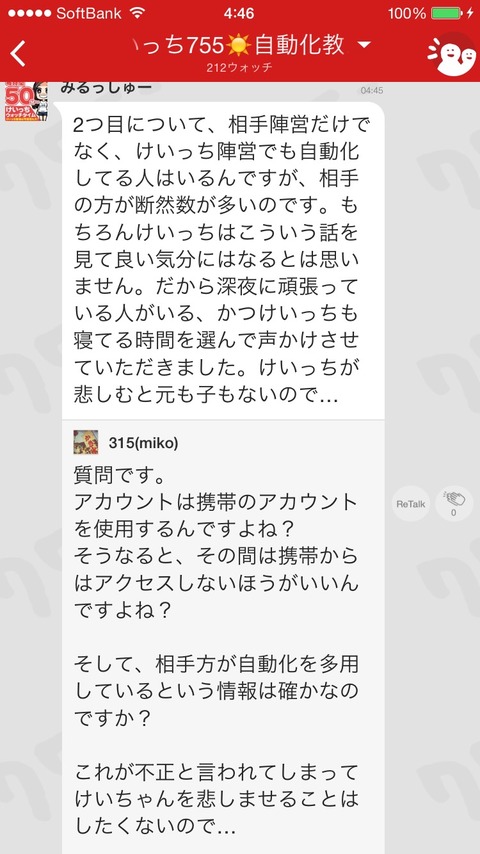Open the quoted post from 315(miko)
480x854 pixels.
[223, 637]
